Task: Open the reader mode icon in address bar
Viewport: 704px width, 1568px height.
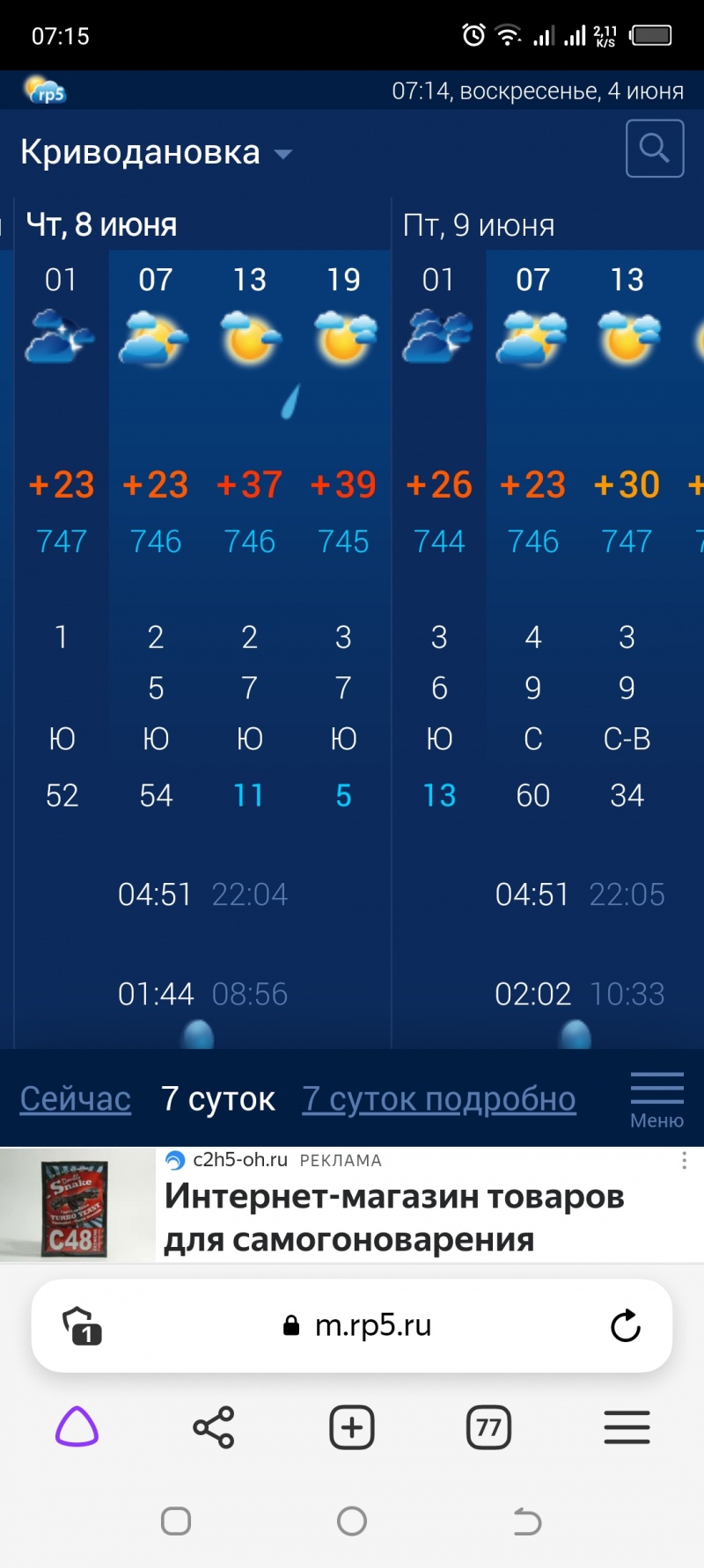Action: [x=82, y=1325]
